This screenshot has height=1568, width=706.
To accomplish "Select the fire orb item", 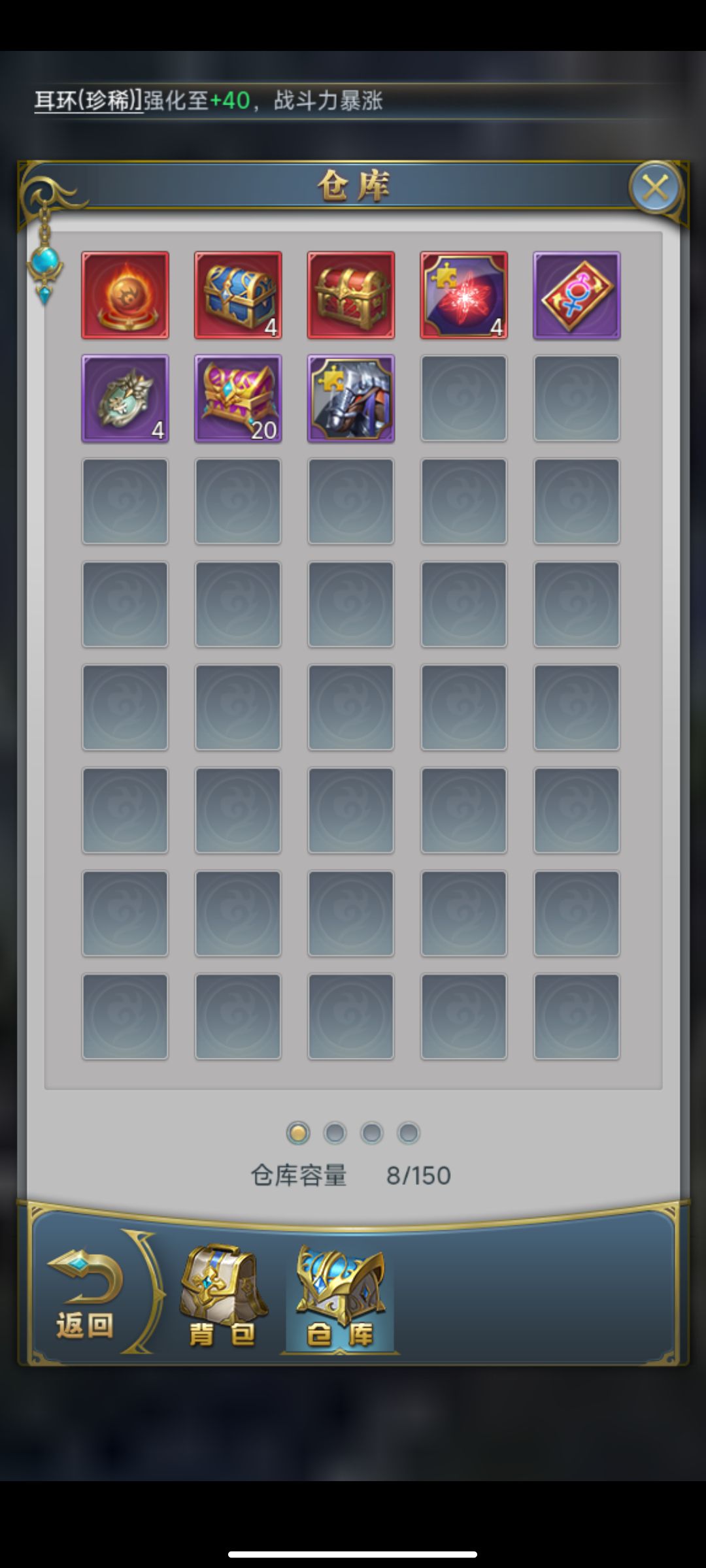I will point(125,295).
